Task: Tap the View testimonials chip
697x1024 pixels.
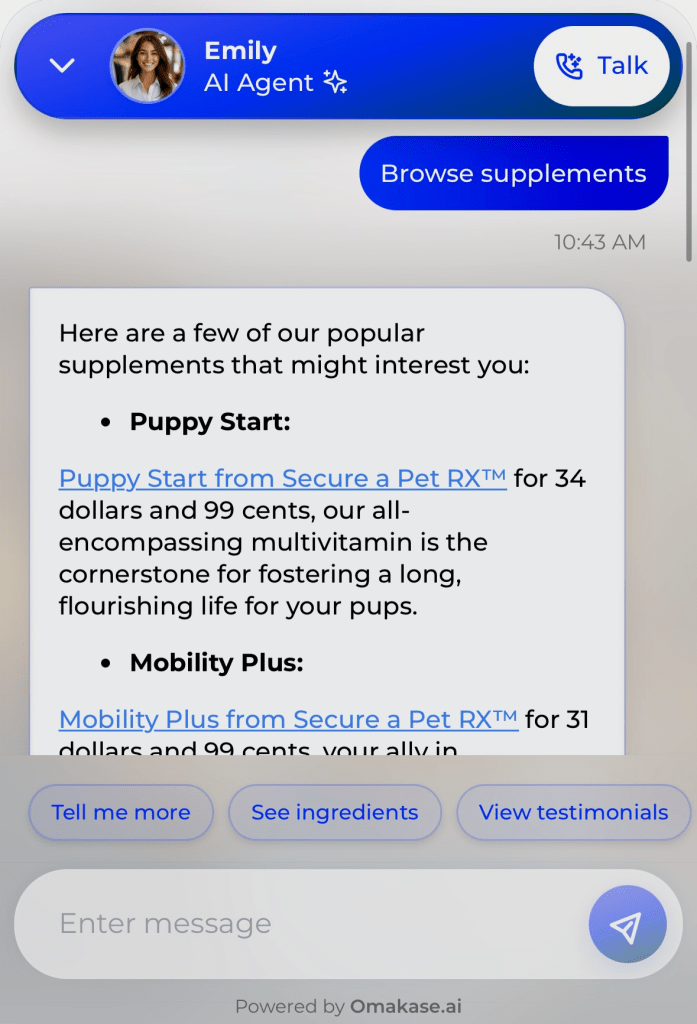Action: pos(573,812)
